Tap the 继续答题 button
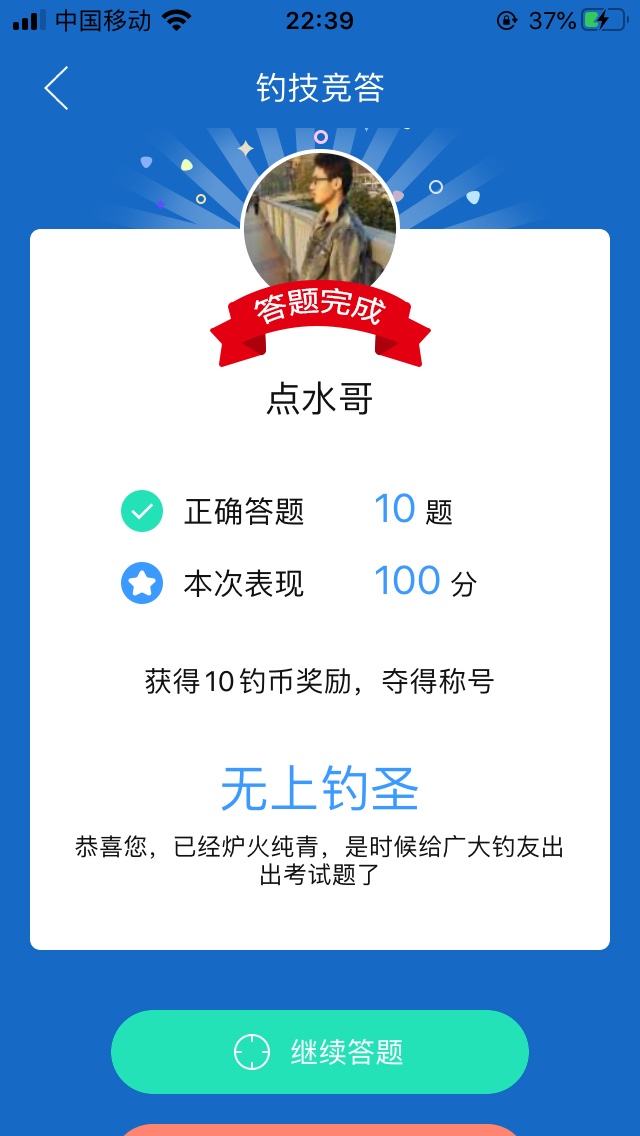The height and width of the screenshot is (1136, 640). tap(320, 1051)
